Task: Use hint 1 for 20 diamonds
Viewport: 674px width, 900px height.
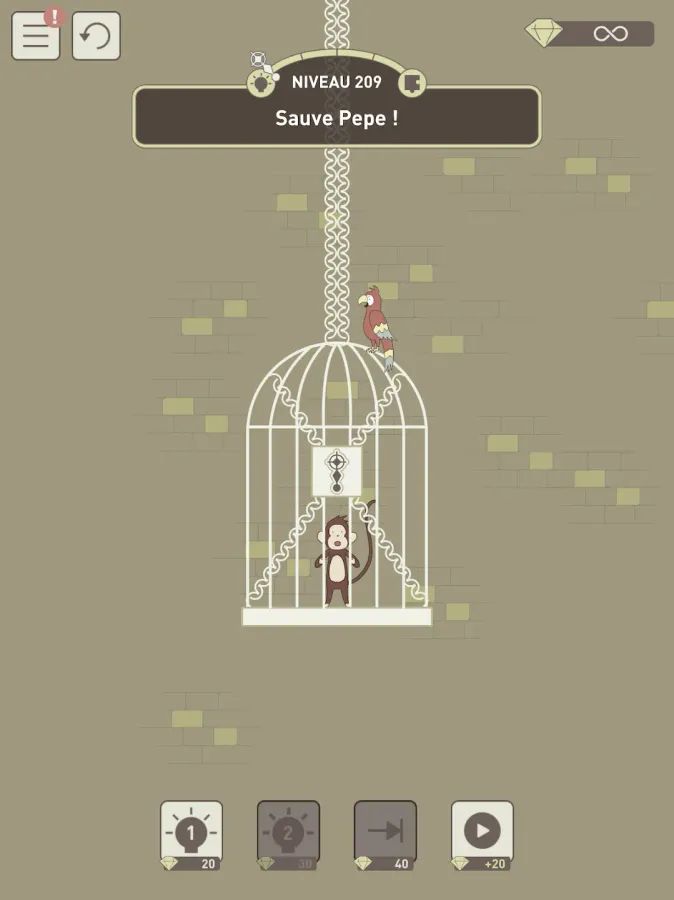Action: point(191,832)
